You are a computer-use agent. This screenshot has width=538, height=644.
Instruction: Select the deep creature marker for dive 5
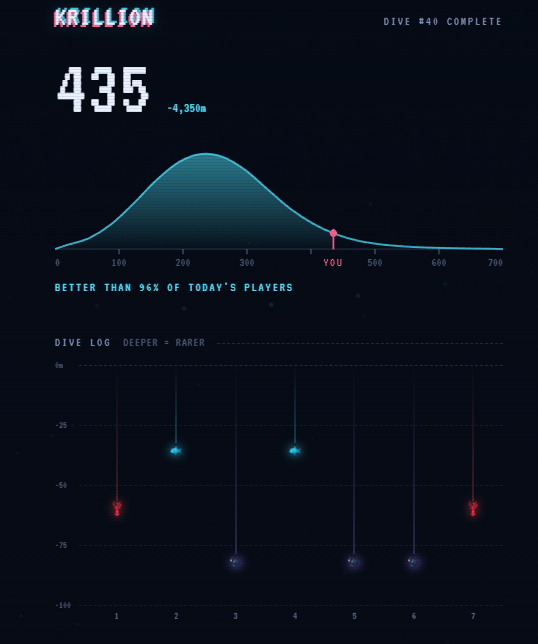[354, 561]
